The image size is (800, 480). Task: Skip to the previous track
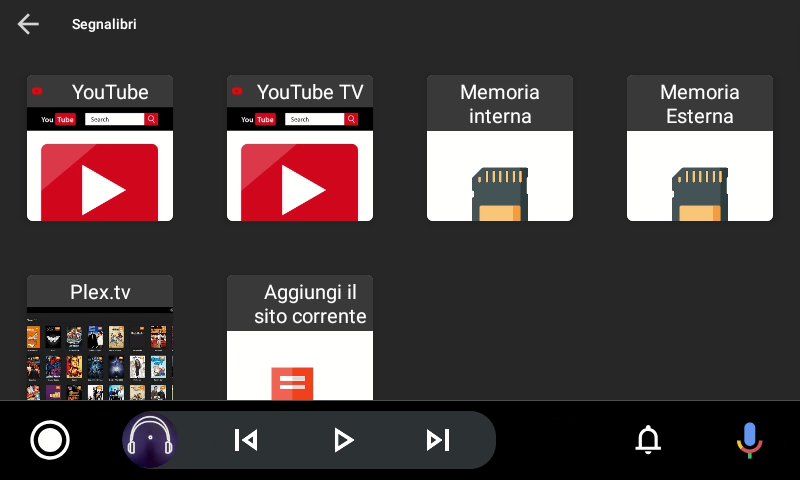click(x=246, y=440)
